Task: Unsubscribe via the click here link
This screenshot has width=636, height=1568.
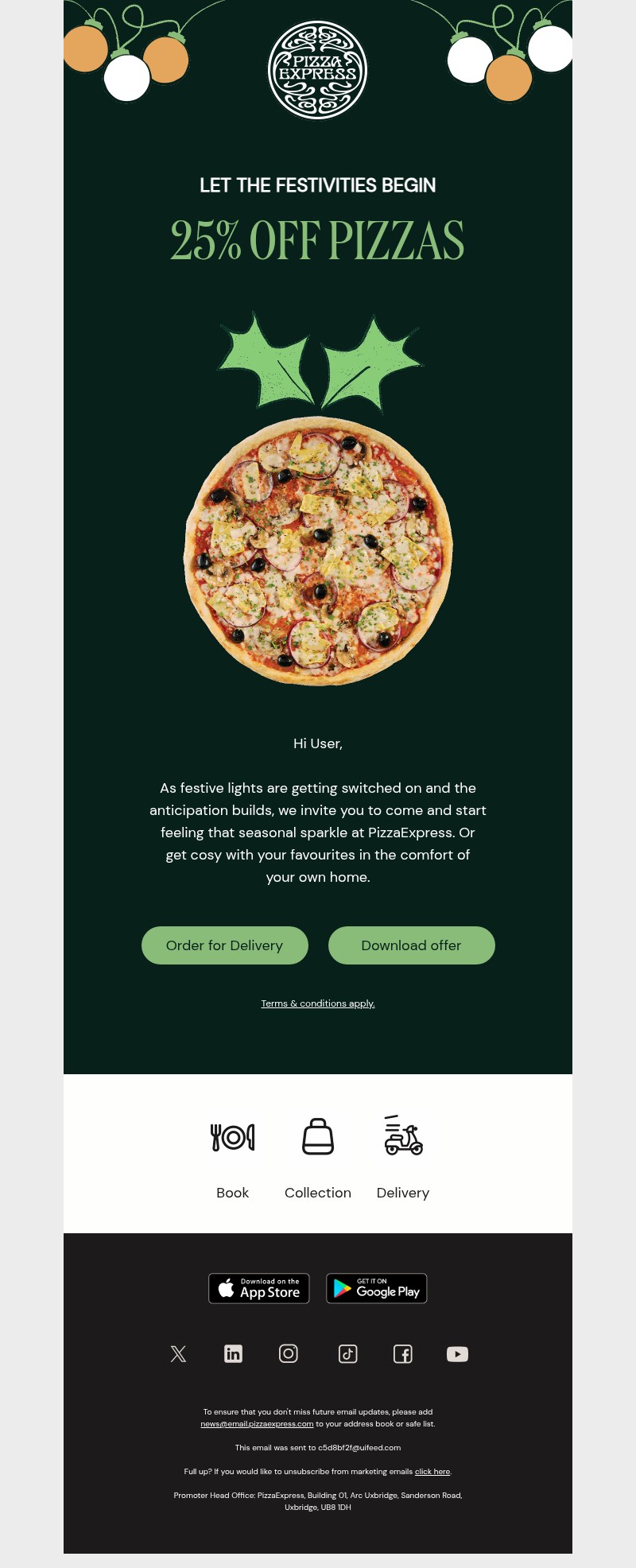Action: 432,1472
